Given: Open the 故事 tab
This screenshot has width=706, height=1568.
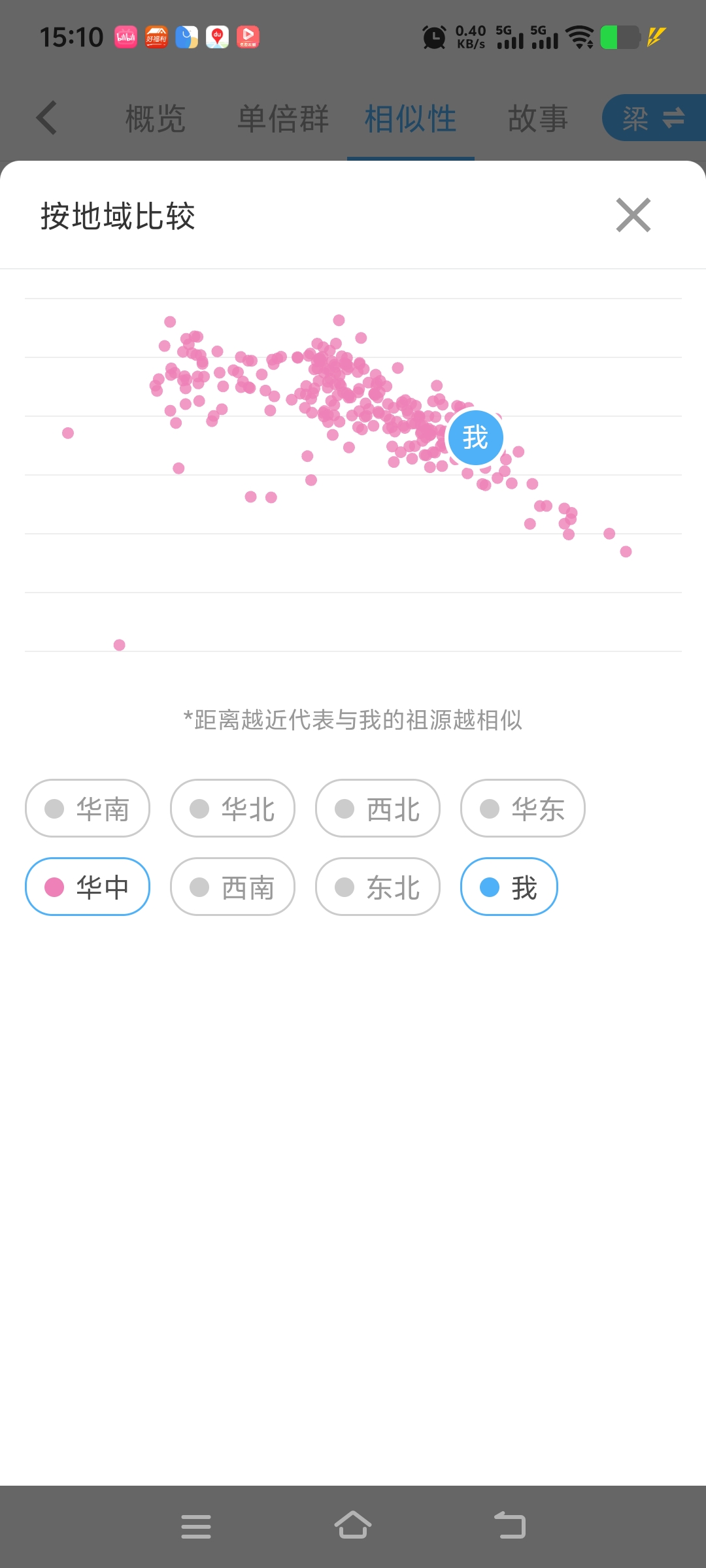Looking at the screenshot, I should tap(538, 119).
